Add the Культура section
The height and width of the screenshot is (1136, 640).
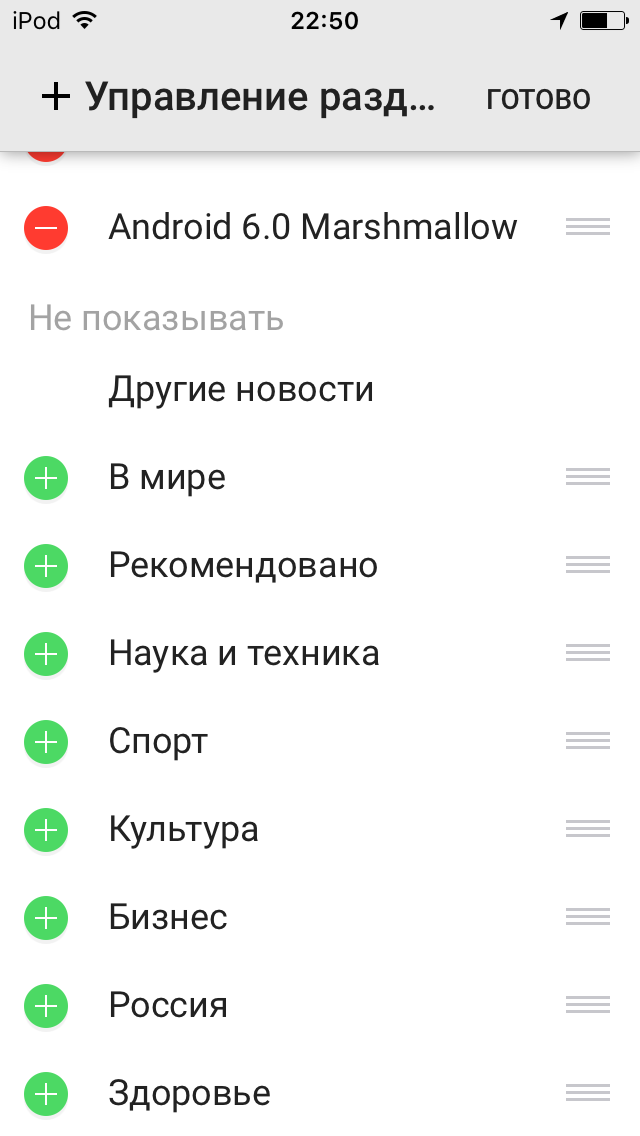[x=46, y=830]
